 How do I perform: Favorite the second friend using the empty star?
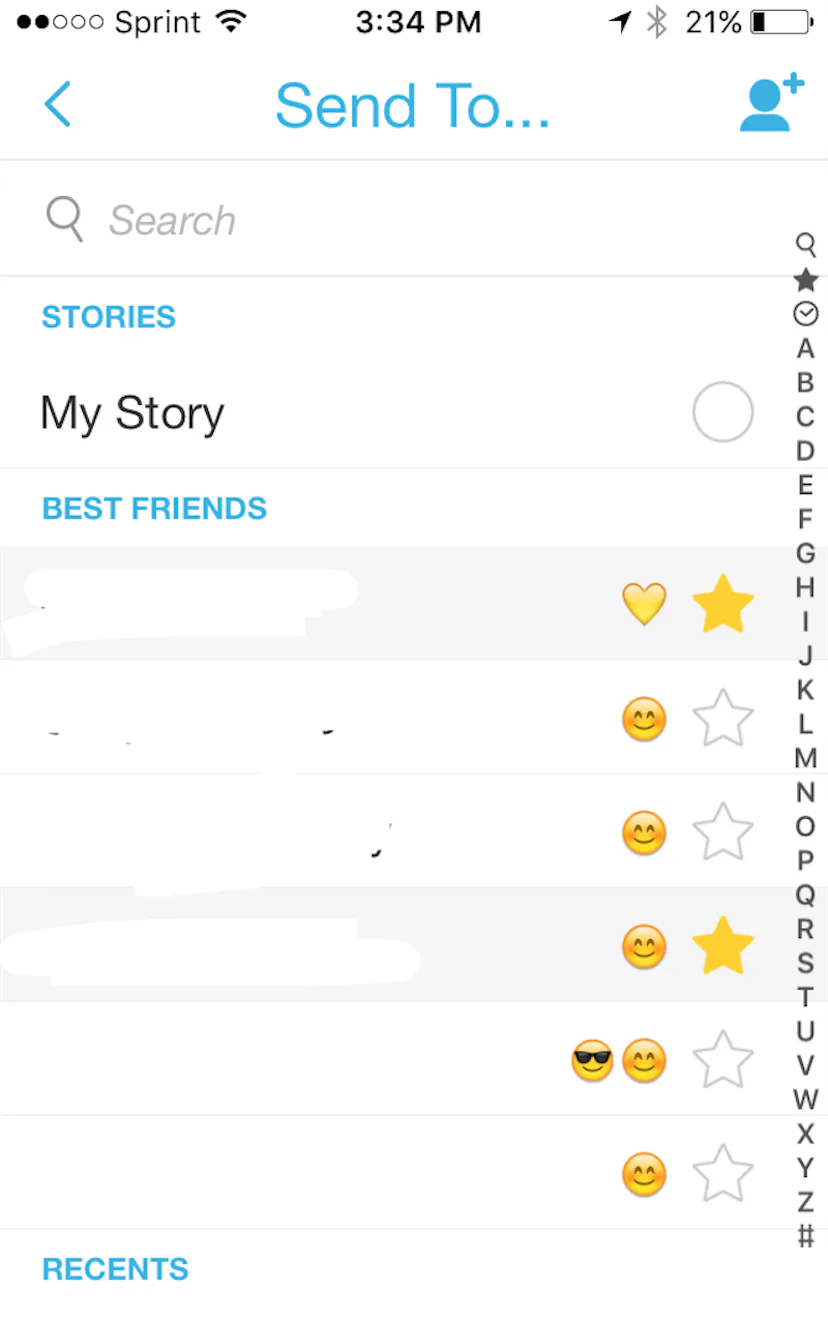click(x=722, y=719)
